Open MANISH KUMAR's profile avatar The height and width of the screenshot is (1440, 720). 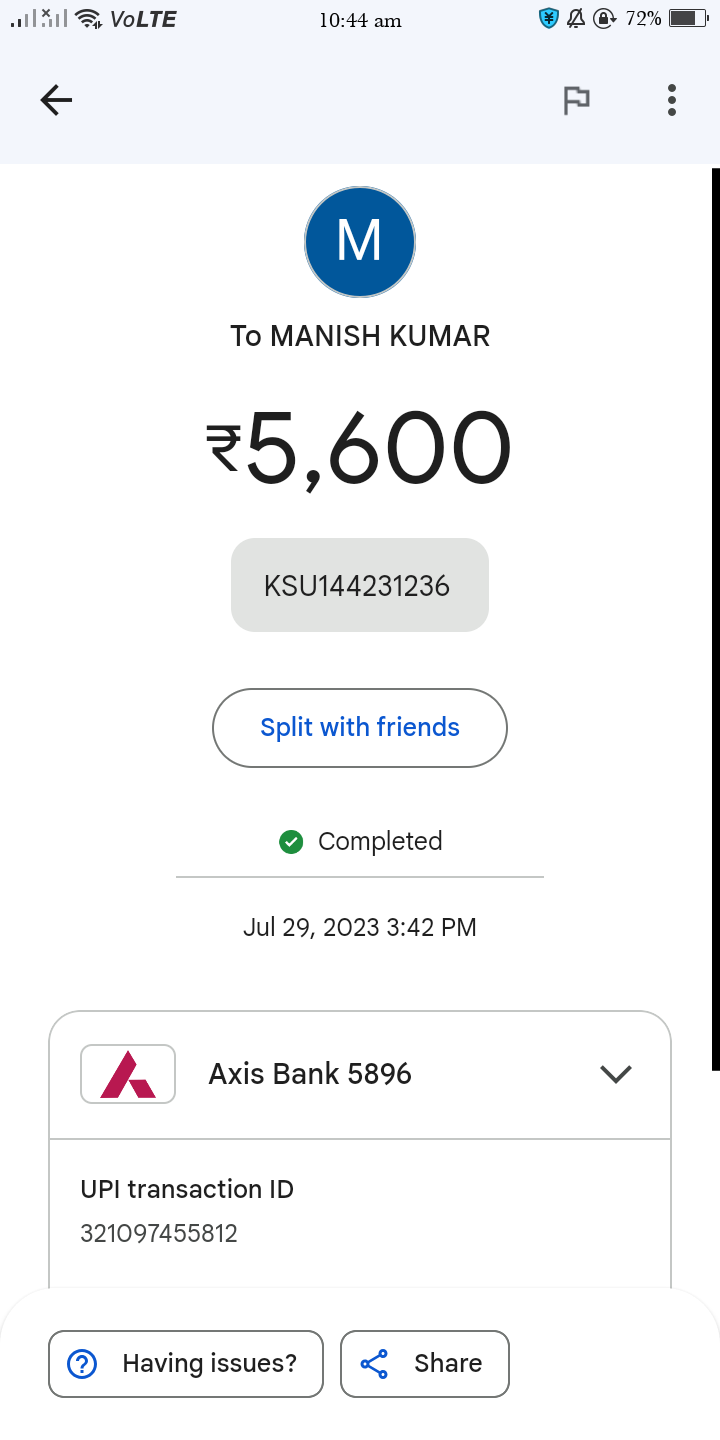pyautogui.click(x=360, y=242)
